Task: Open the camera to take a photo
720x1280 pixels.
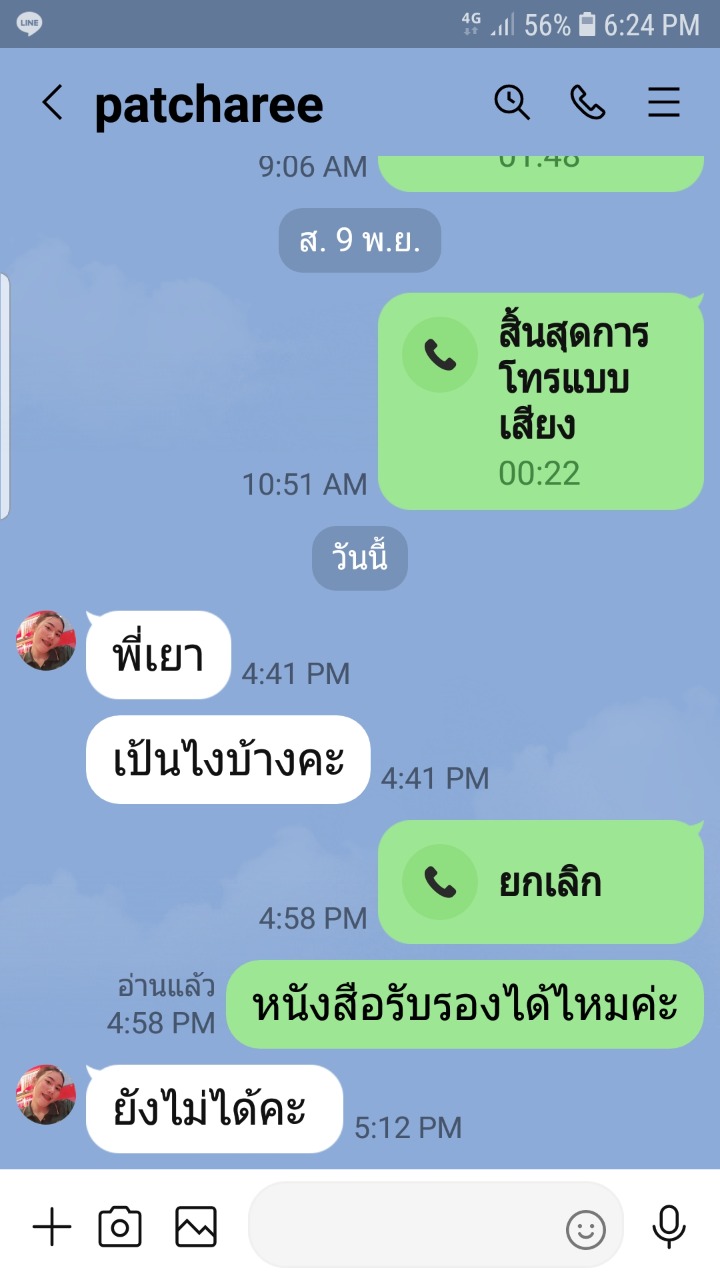Action: tap(120, 1227)
